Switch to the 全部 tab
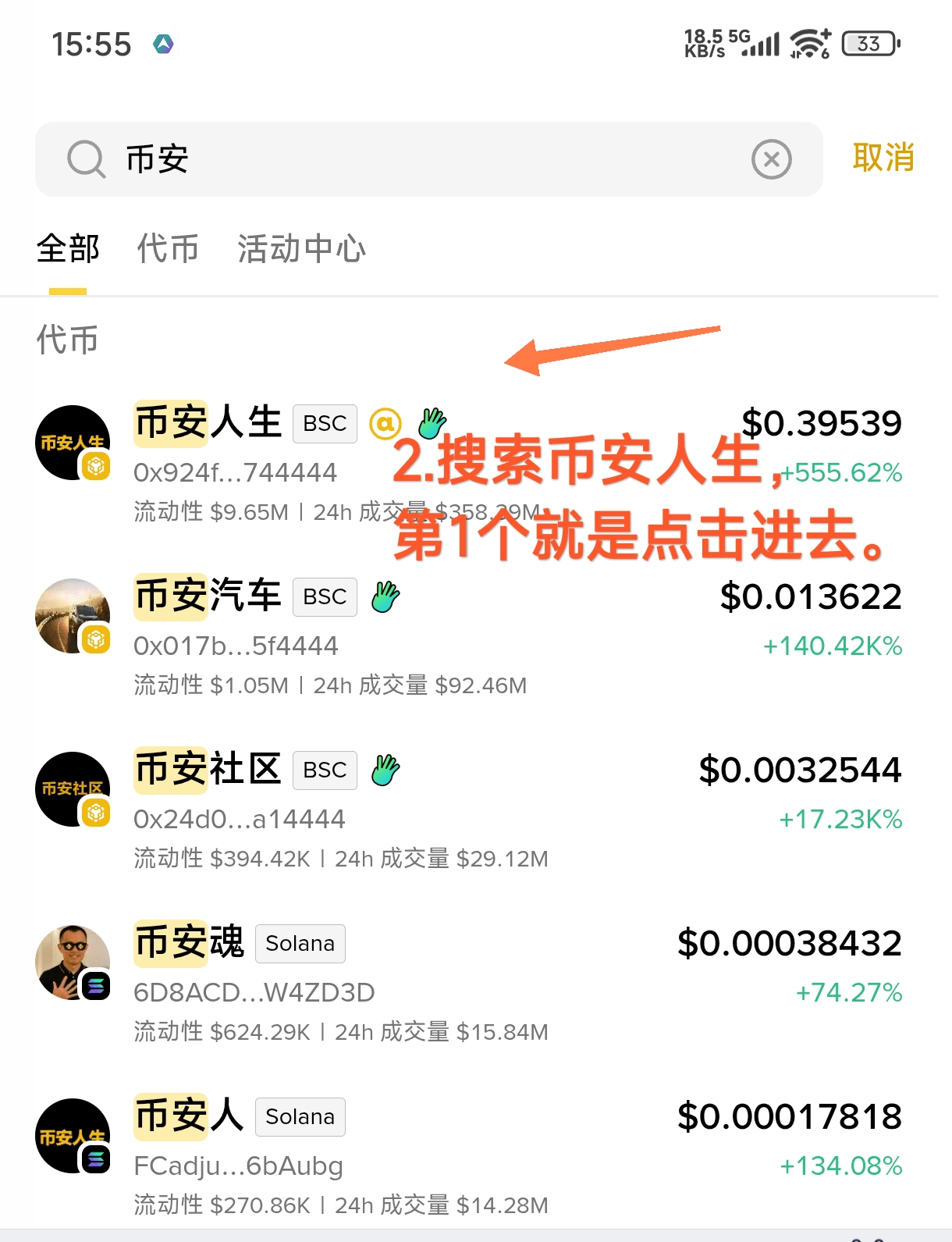Screen dimensions: 952x1242 coord(68,249)
